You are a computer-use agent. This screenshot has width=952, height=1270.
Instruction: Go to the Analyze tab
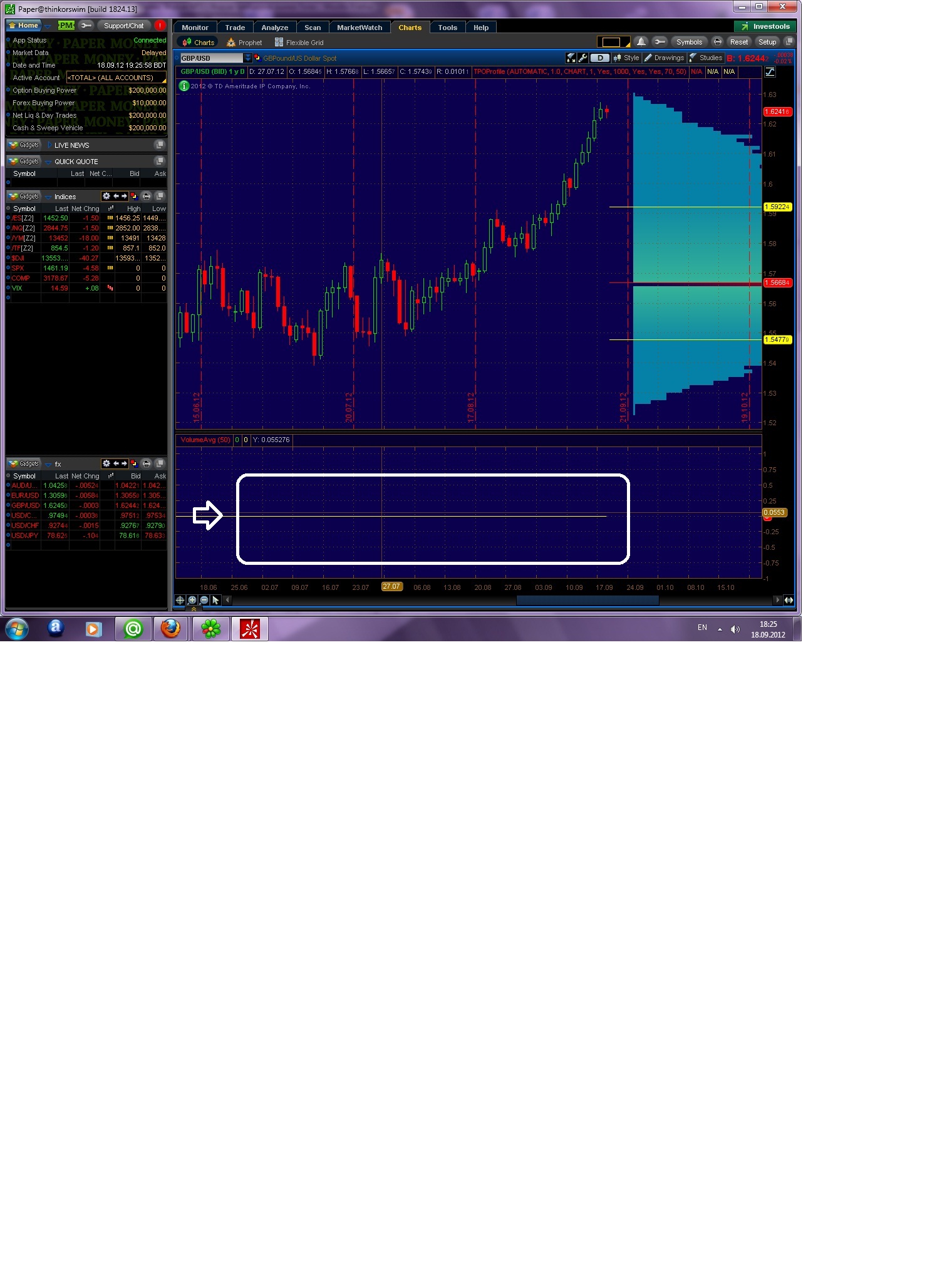click(274, 28)
